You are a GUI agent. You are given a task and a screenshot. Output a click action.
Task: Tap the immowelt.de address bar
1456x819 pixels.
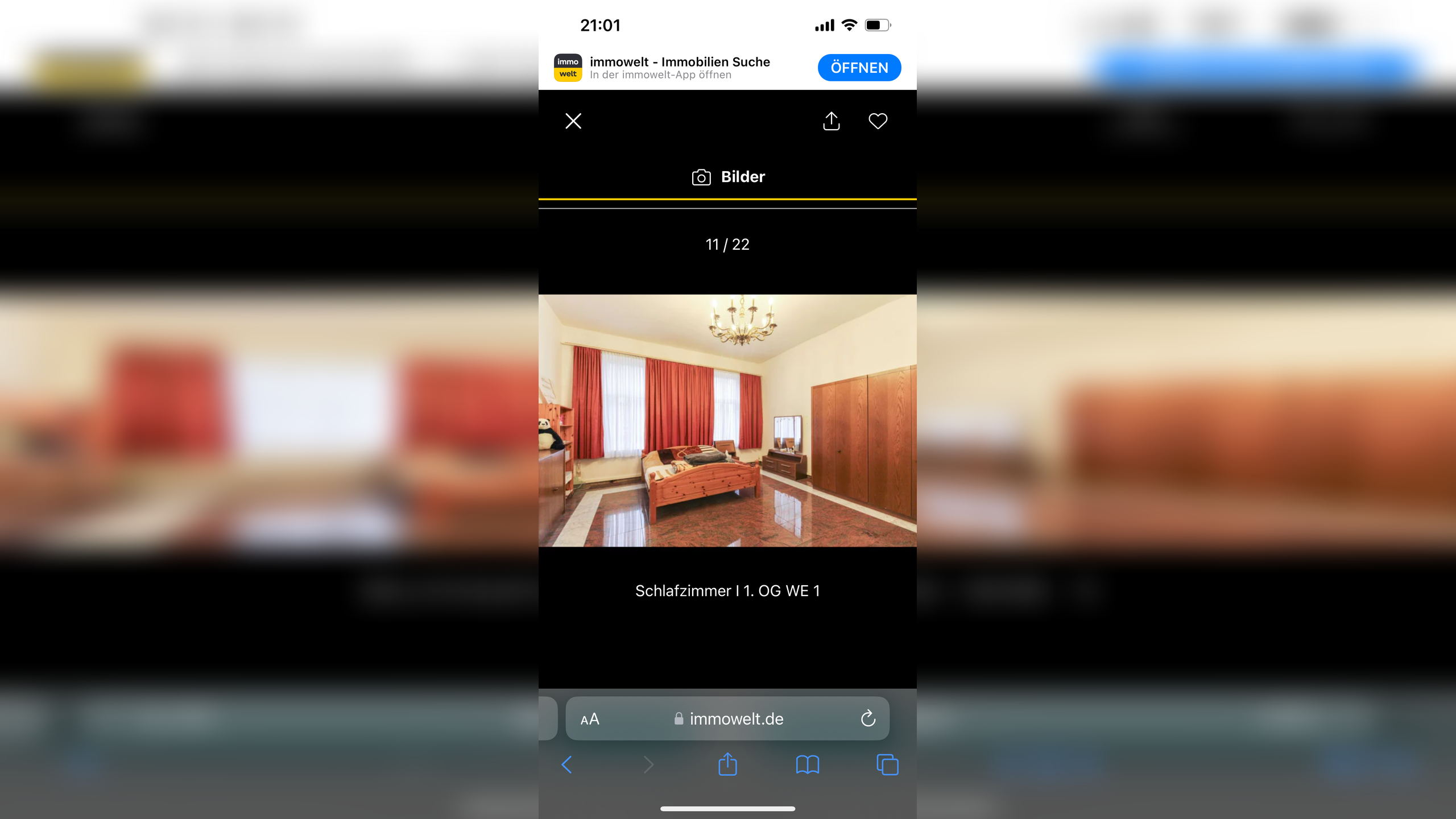(736, 719)
